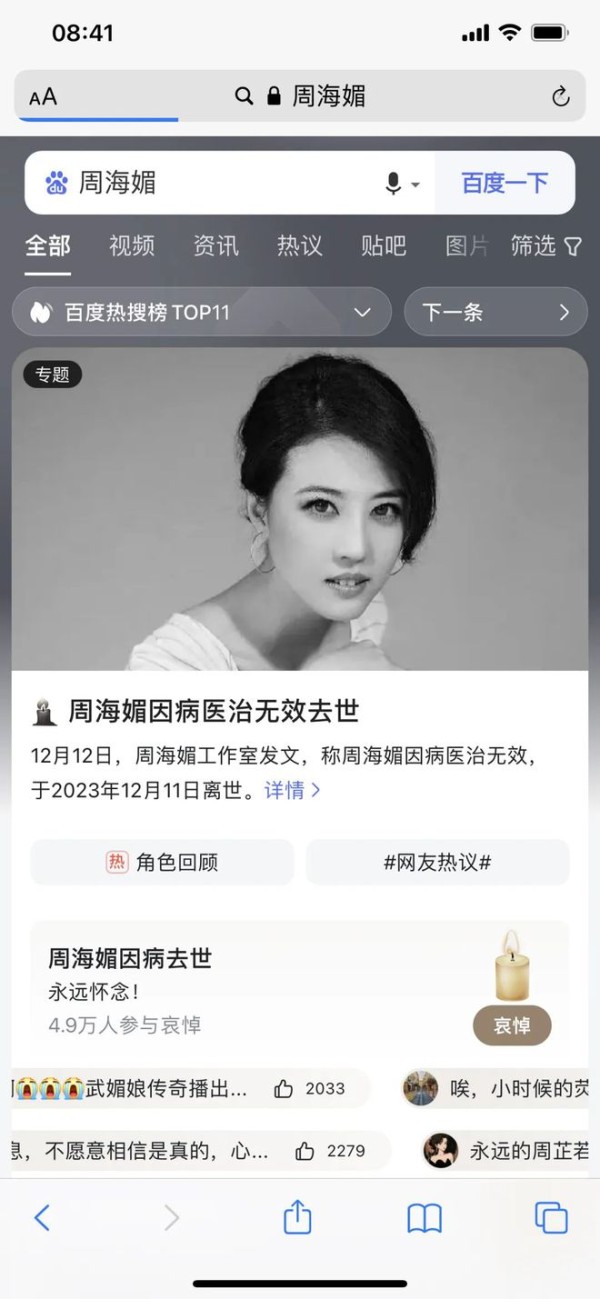Open the 详情 details link
The width and height of the screenshot is (600, 1299).
coord(292,790)
